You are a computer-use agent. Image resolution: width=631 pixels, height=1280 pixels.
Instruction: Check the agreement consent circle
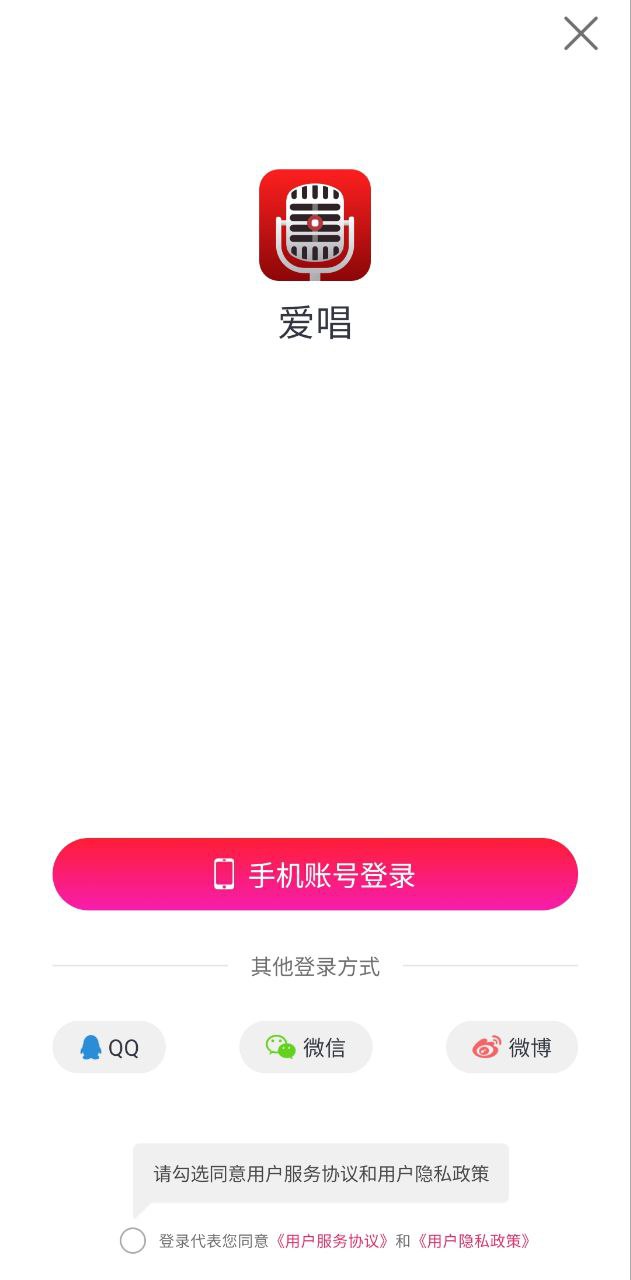pyautogui.click(x=133, y=1241)
